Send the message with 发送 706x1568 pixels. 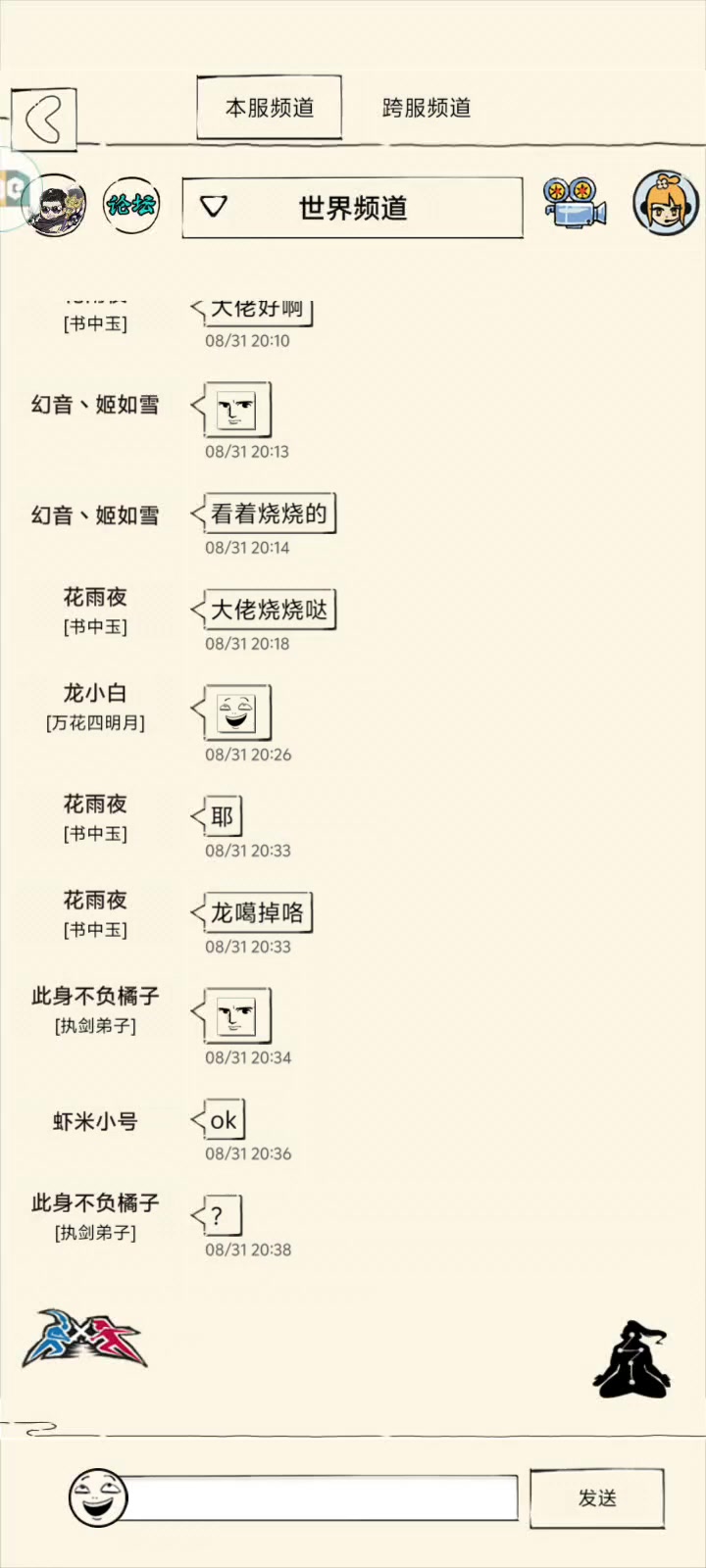click(x=596, y=1497)
